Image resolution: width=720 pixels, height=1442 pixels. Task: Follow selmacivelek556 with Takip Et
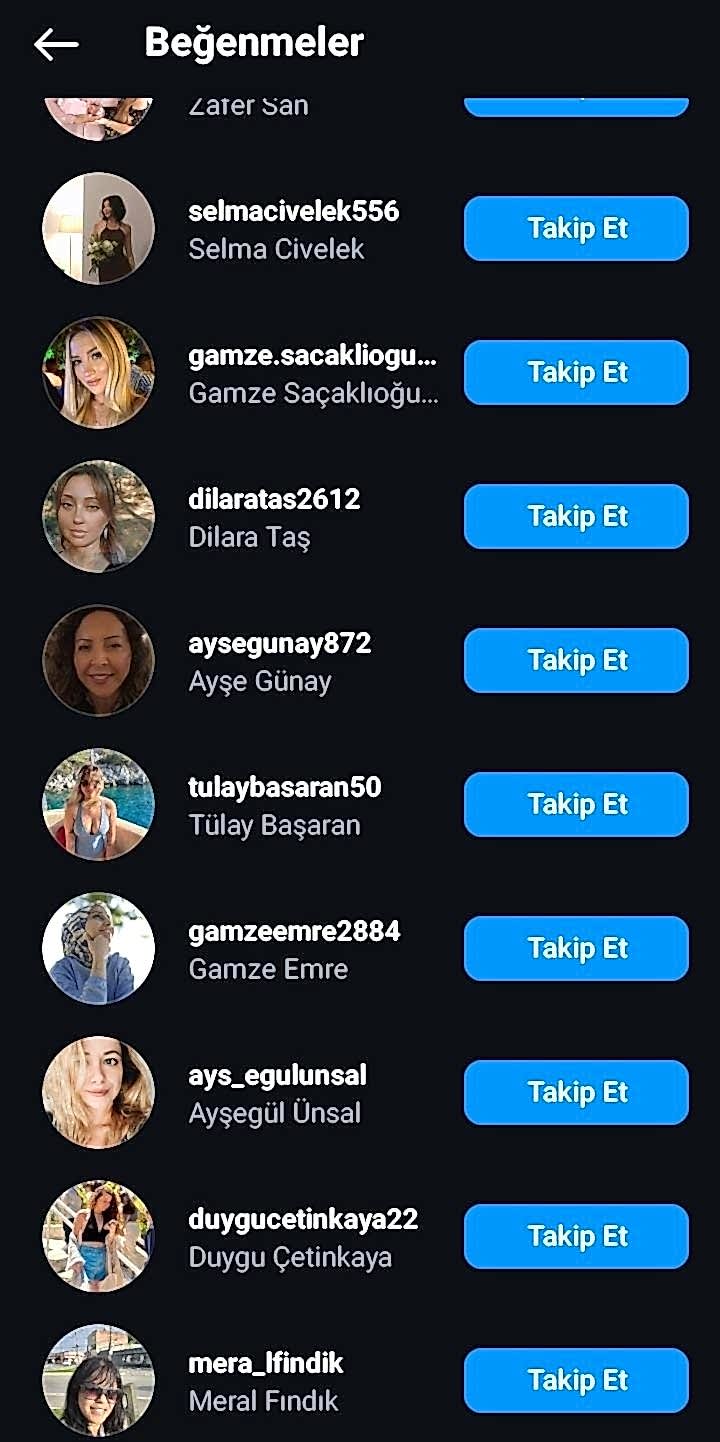(x=576, y=229)
